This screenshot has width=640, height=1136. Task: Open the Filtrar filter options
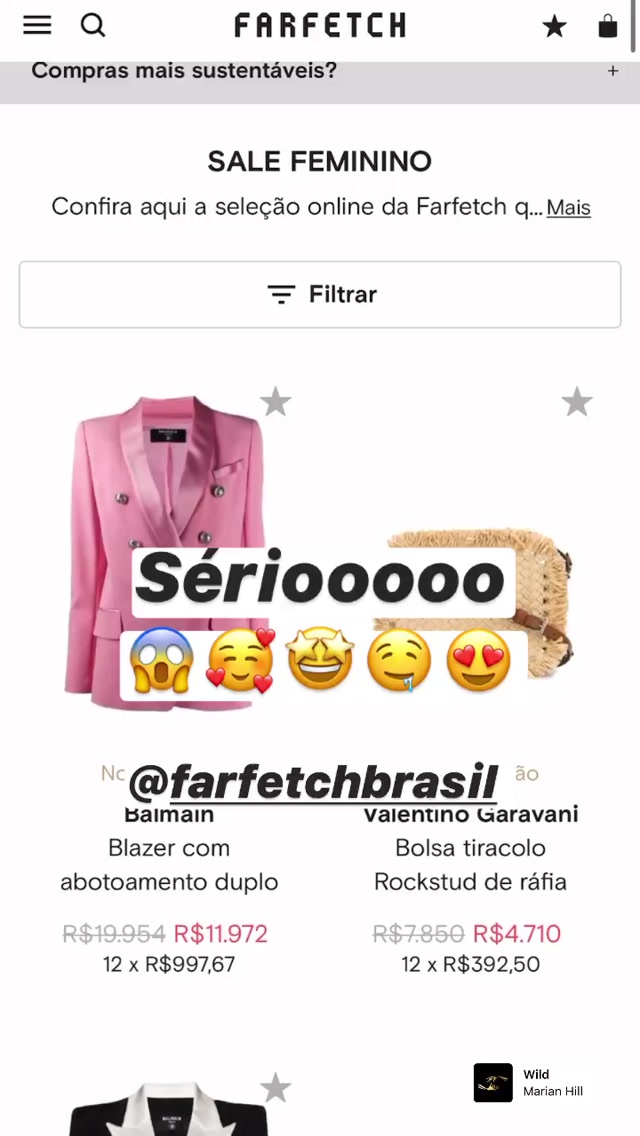click(320, 294)
